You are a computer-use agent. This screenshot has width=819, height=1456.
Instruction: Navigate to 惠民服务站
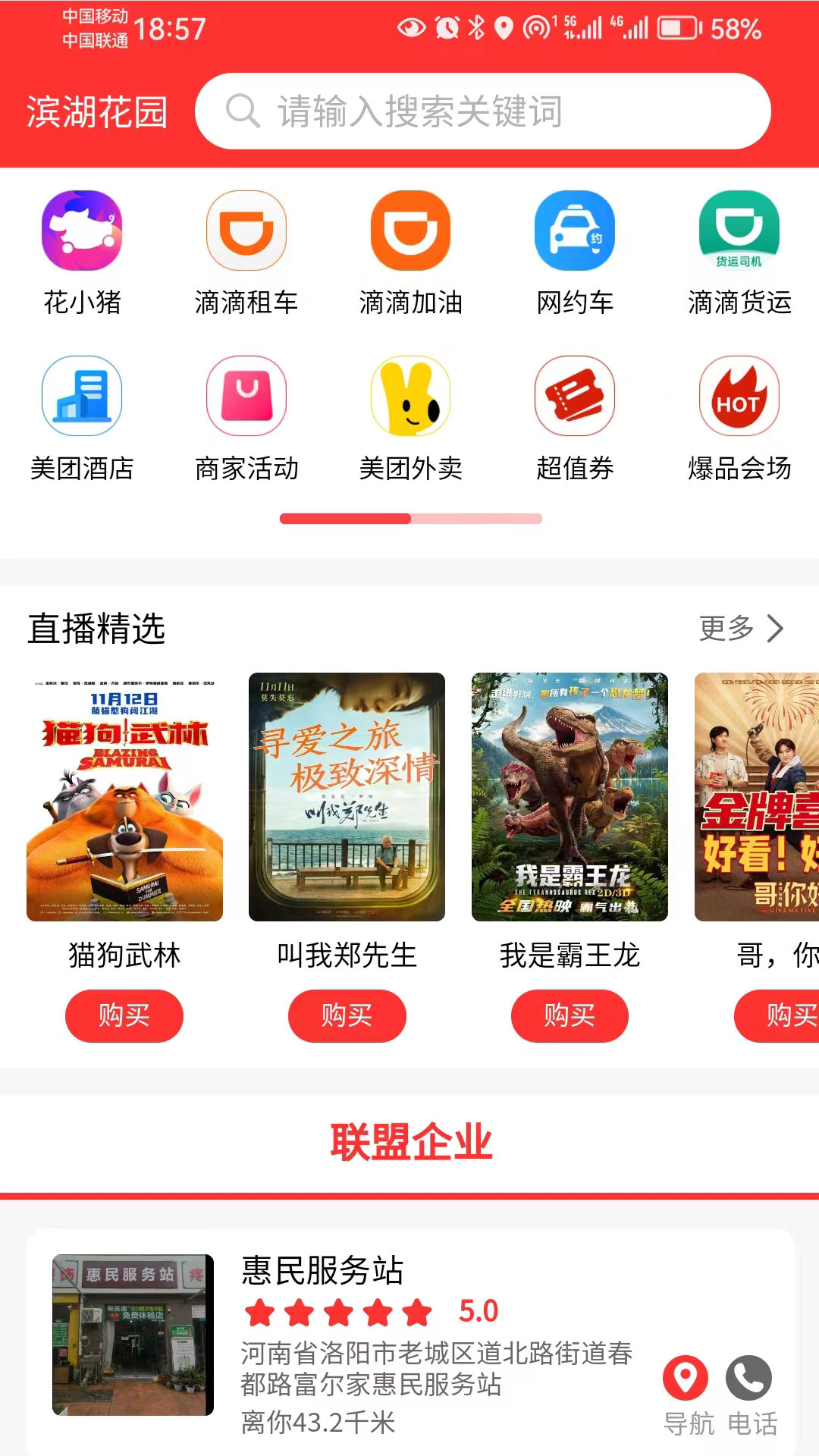click(686, 1394)
